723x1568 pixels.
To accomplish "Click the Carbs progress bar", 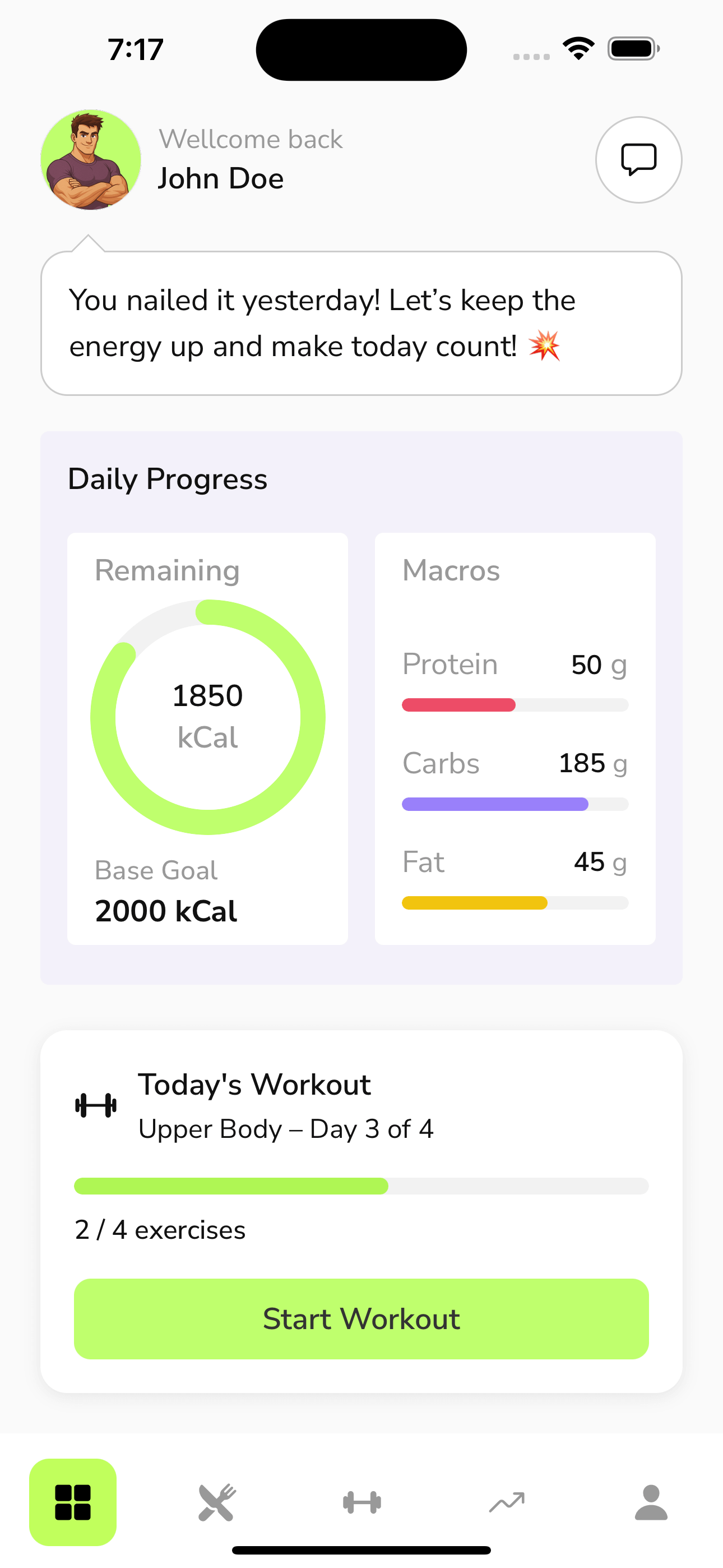I will click(x=515, y=804).
